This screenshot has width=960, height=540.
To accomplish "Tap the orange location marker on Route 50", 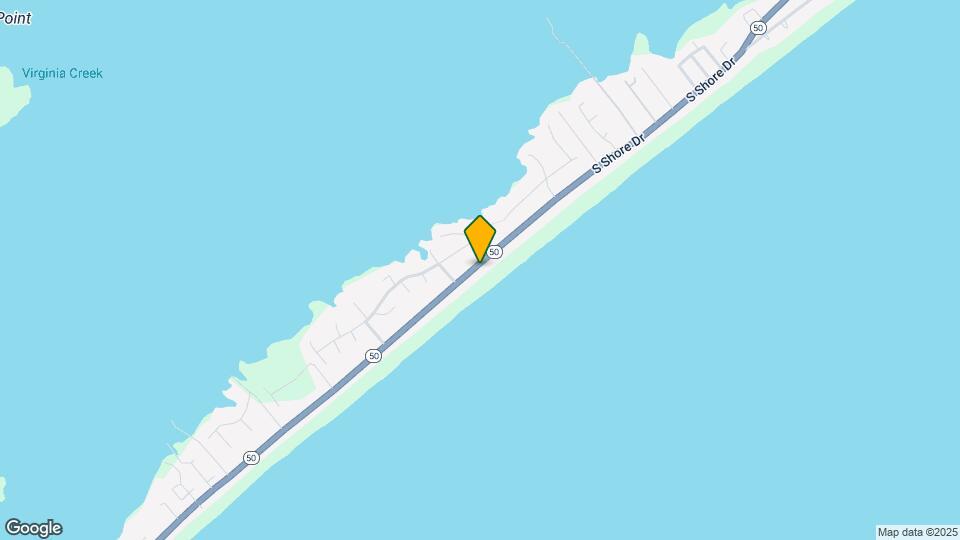I will tap(480, 238).
